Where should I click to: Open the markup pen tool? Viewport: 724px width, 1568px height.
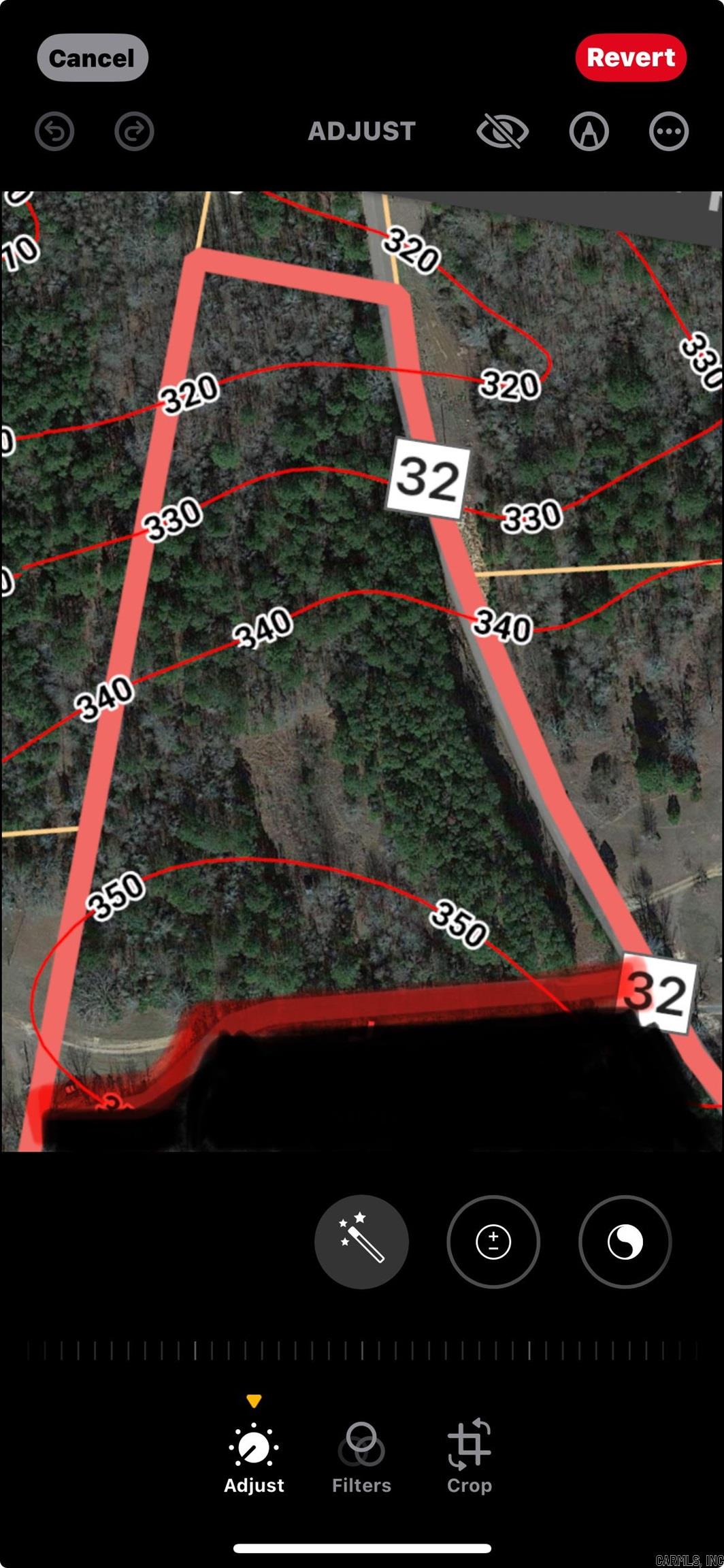(x=589, y=131)
